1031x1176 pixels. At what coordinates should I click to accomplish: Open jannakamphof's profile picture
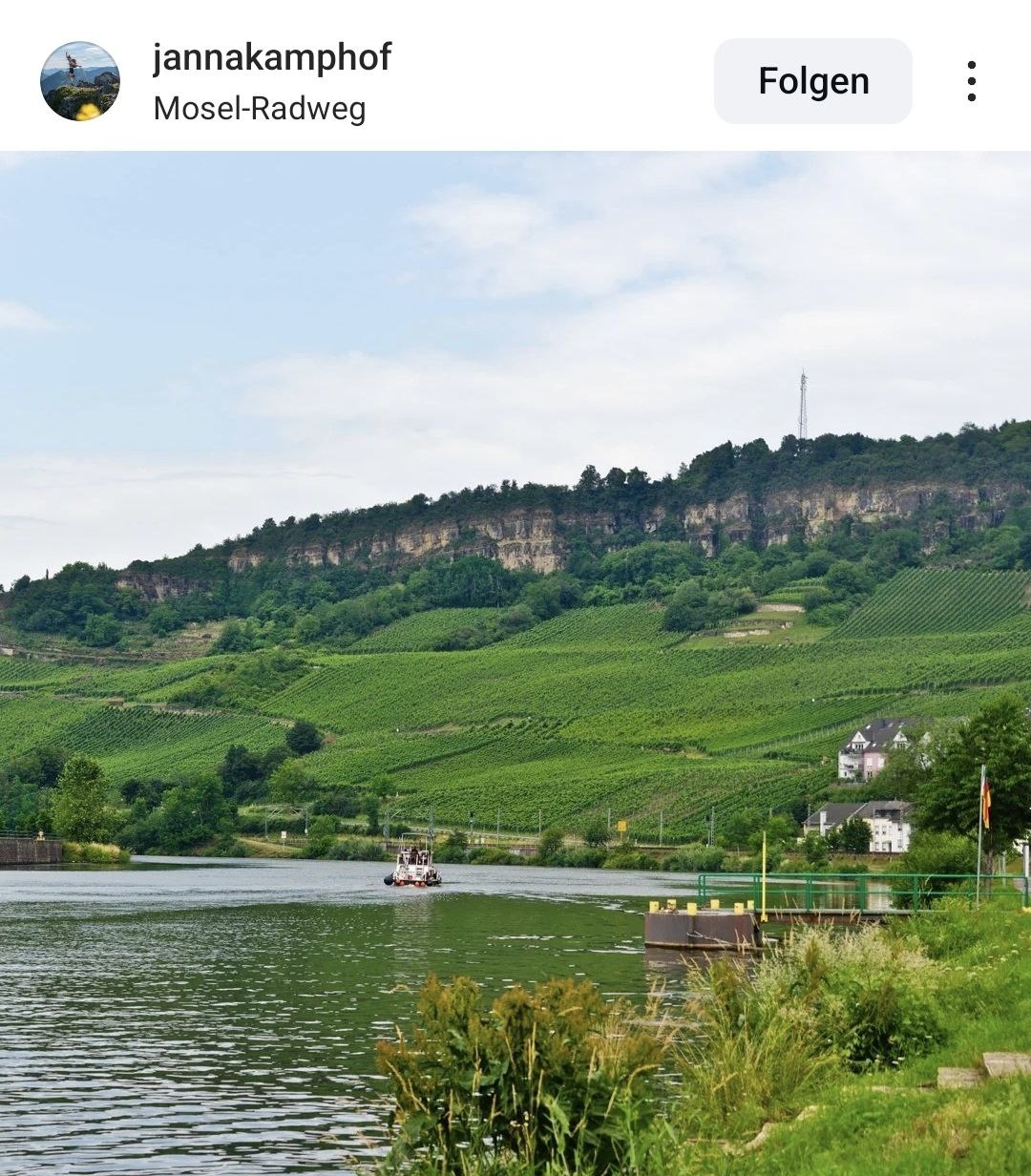(80, 81)
